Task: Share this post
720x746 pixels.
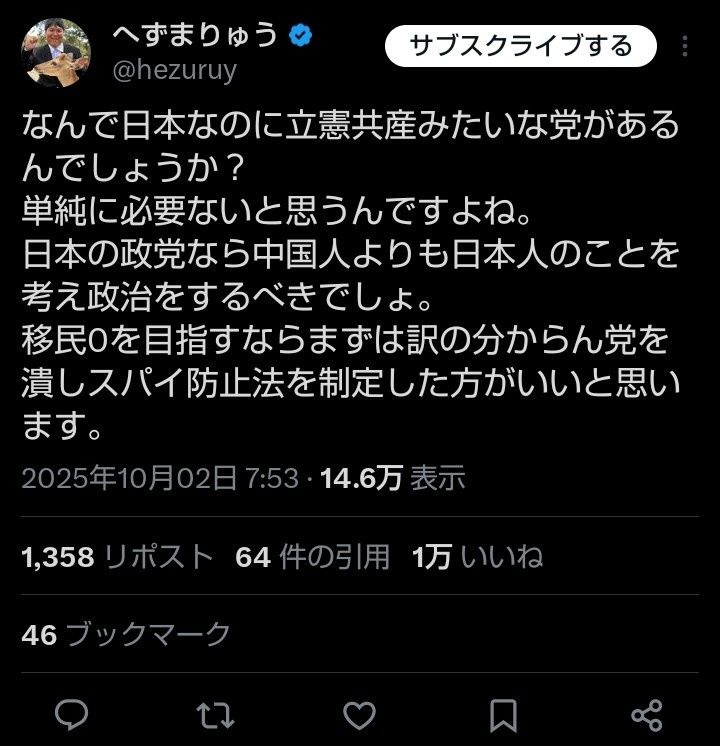Action: pyautogui.click(x=648, y=713)
